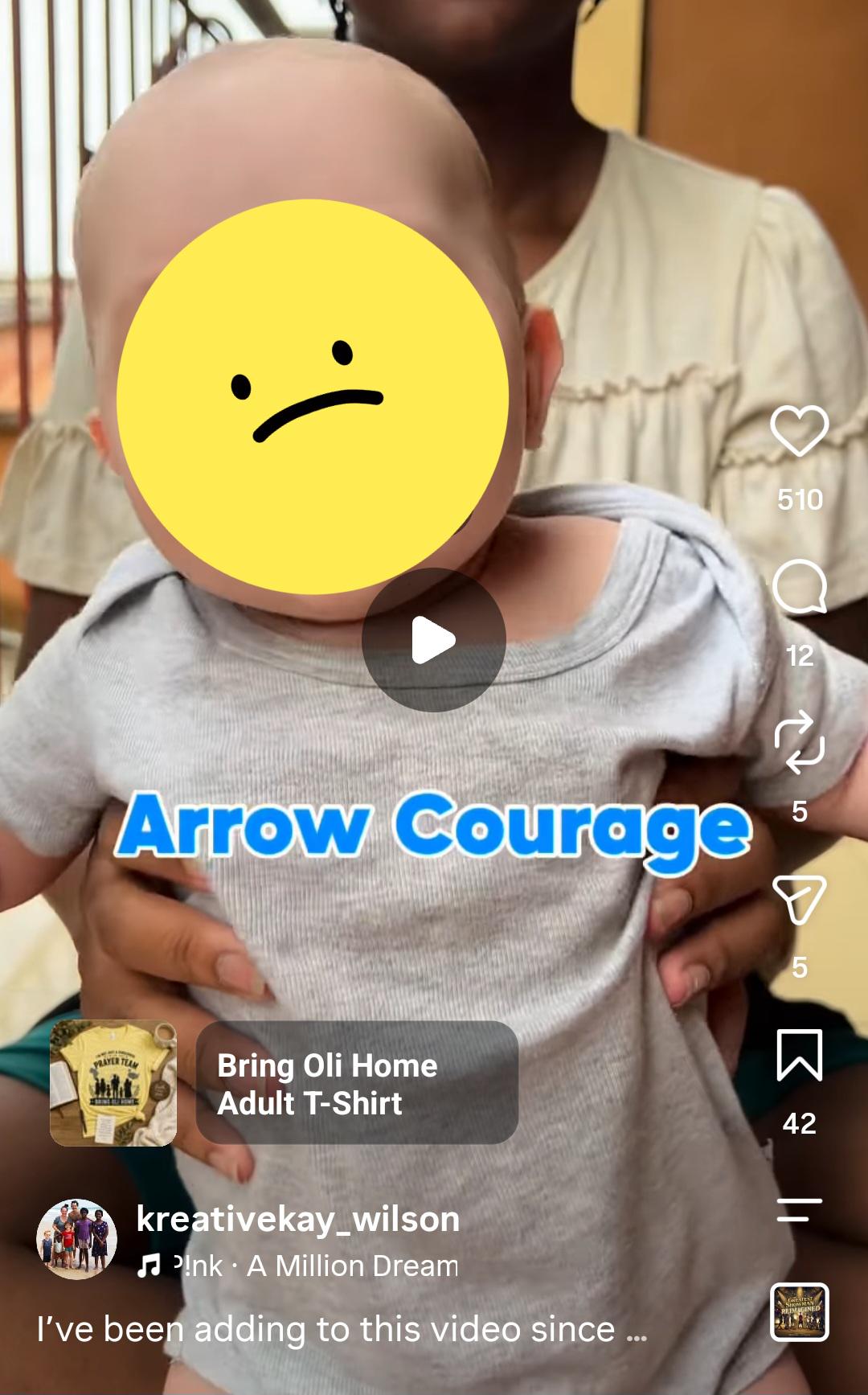Open kreativekay_wilson's profile picture

coord(77,1239)
